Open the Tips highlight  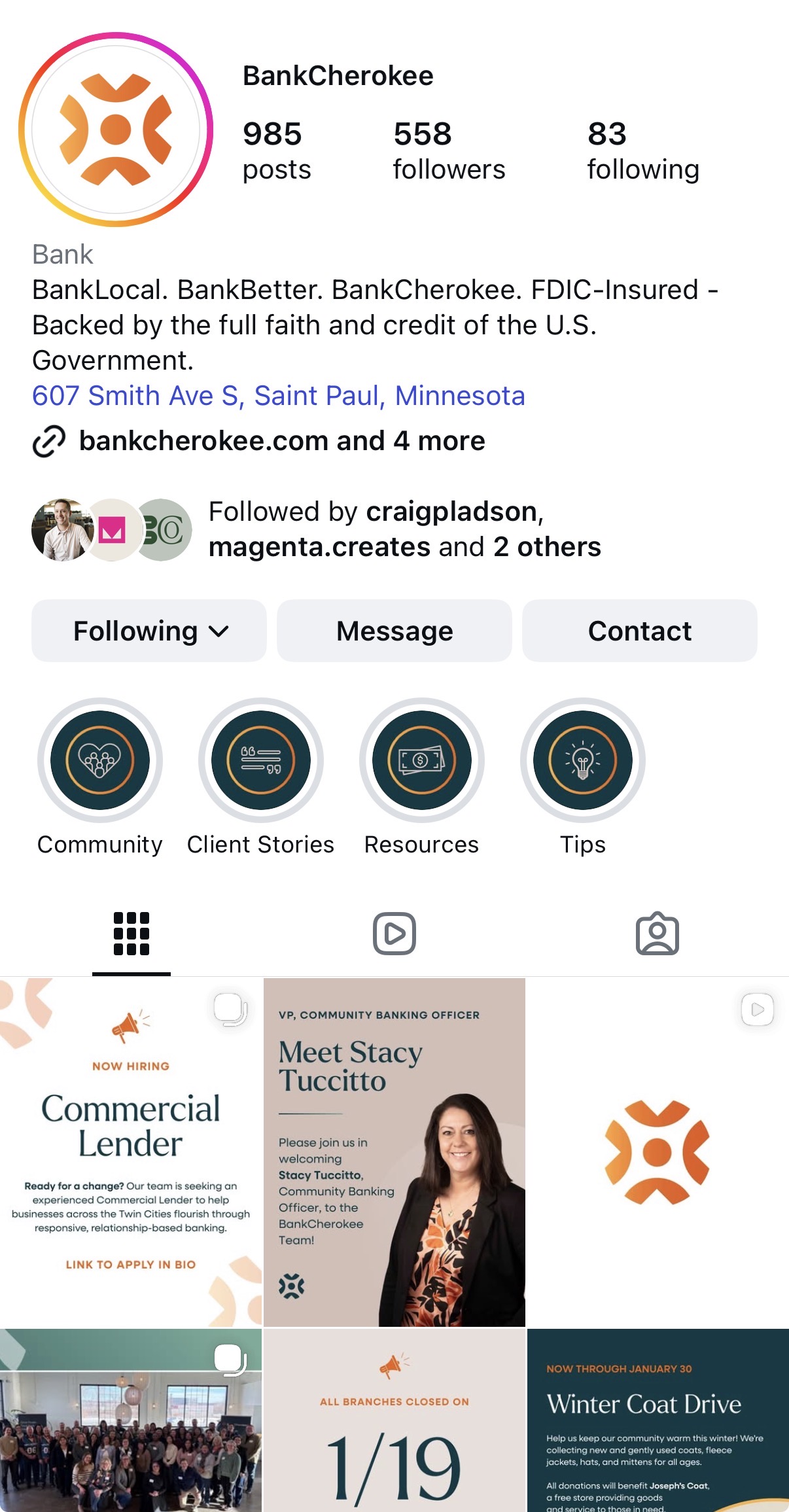coord(583,760)
